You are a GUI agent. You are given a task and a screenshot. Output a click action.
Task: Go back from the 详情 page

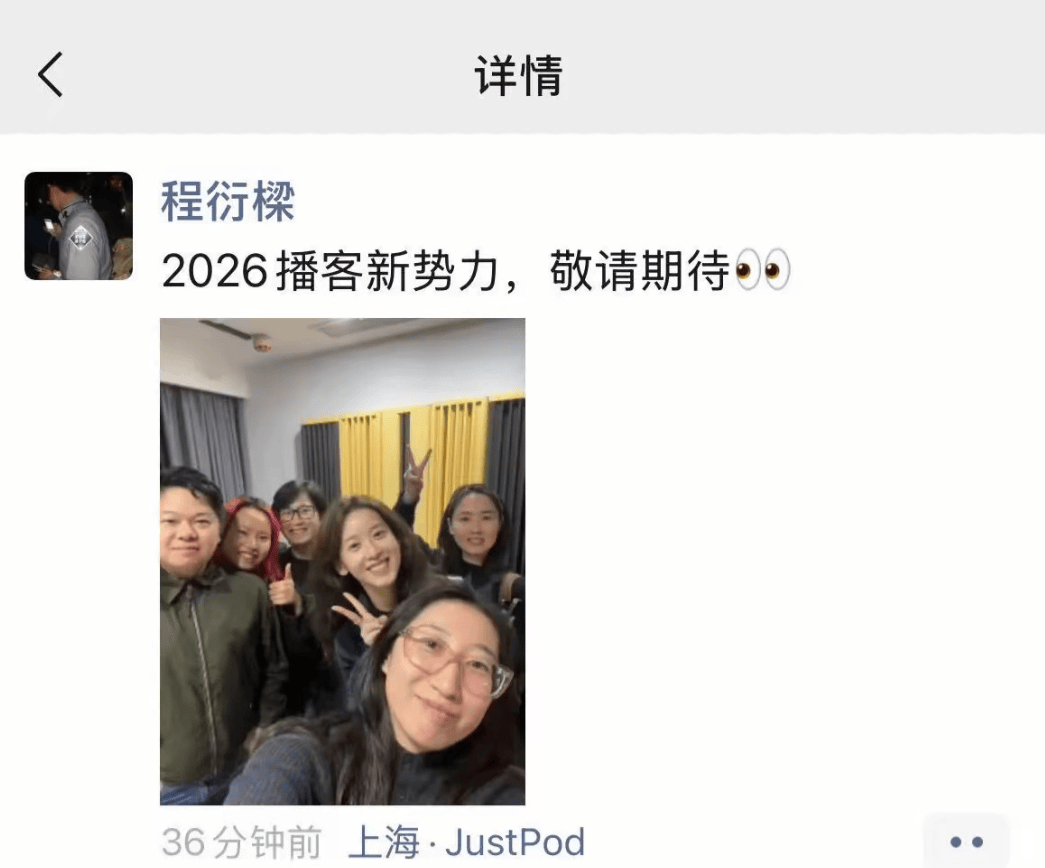(x=50, y=75)
